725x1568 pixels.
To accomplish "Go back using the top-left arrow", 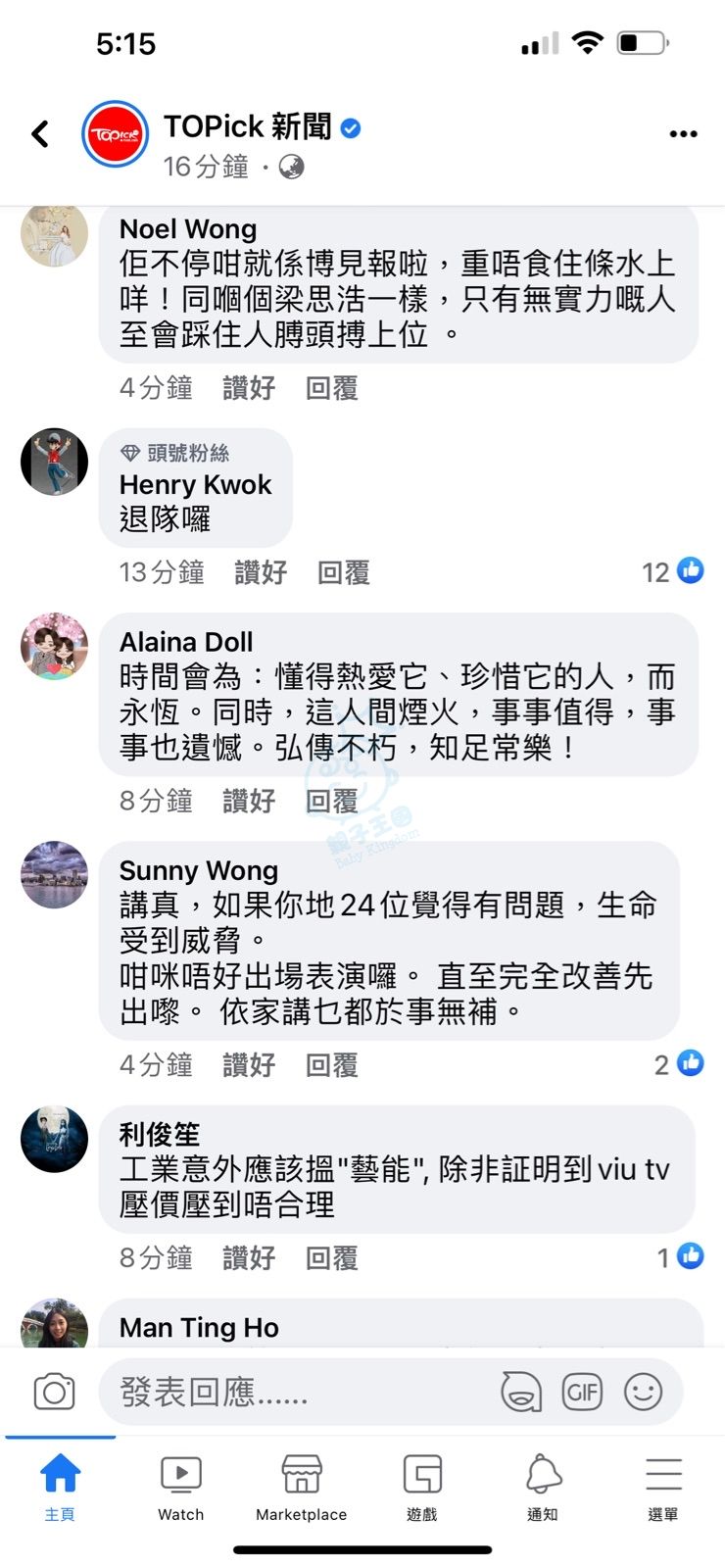I will coord(40,134).
